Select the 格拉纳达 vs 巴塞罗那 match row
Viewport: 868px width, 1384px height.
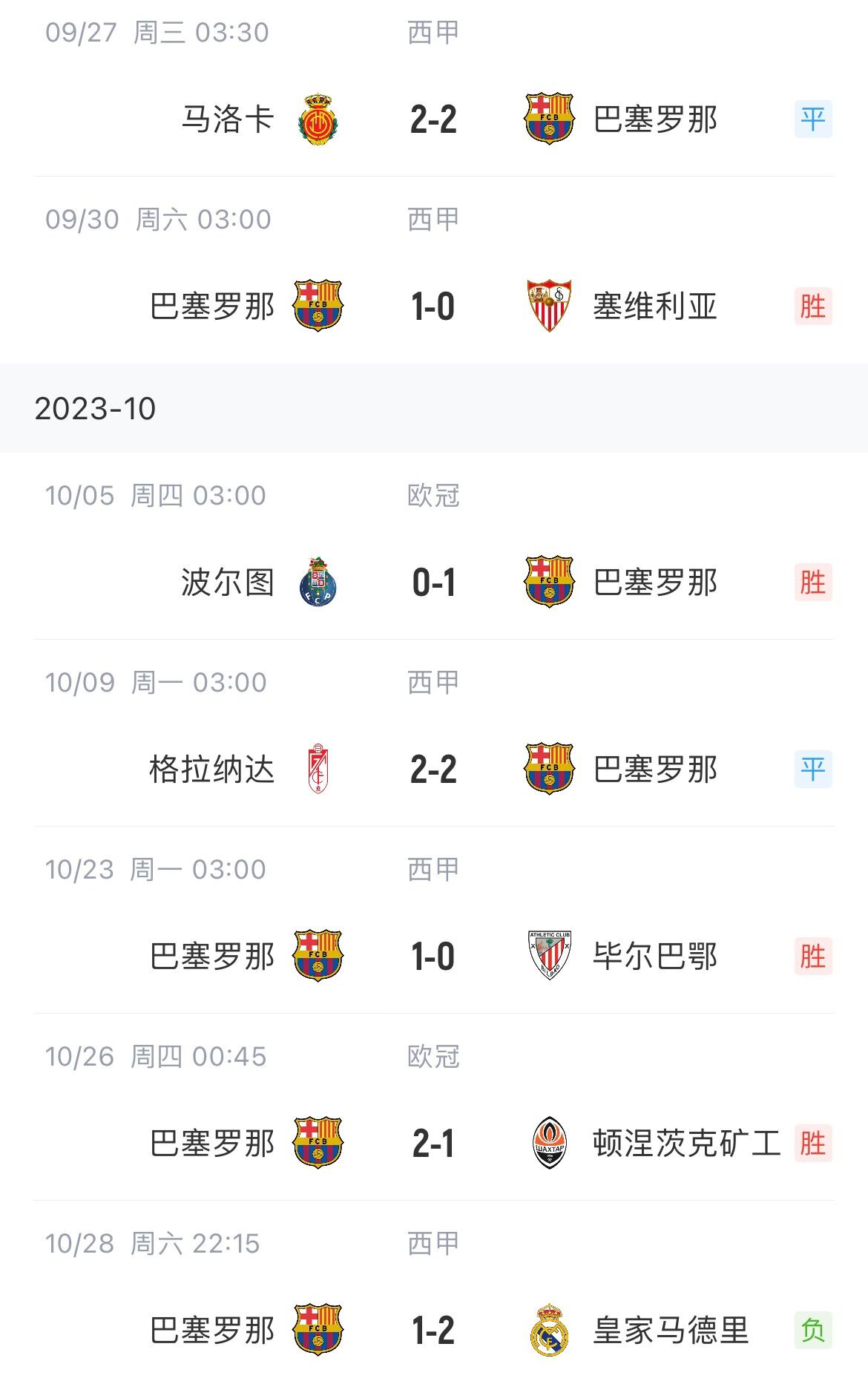click(433, 769)
